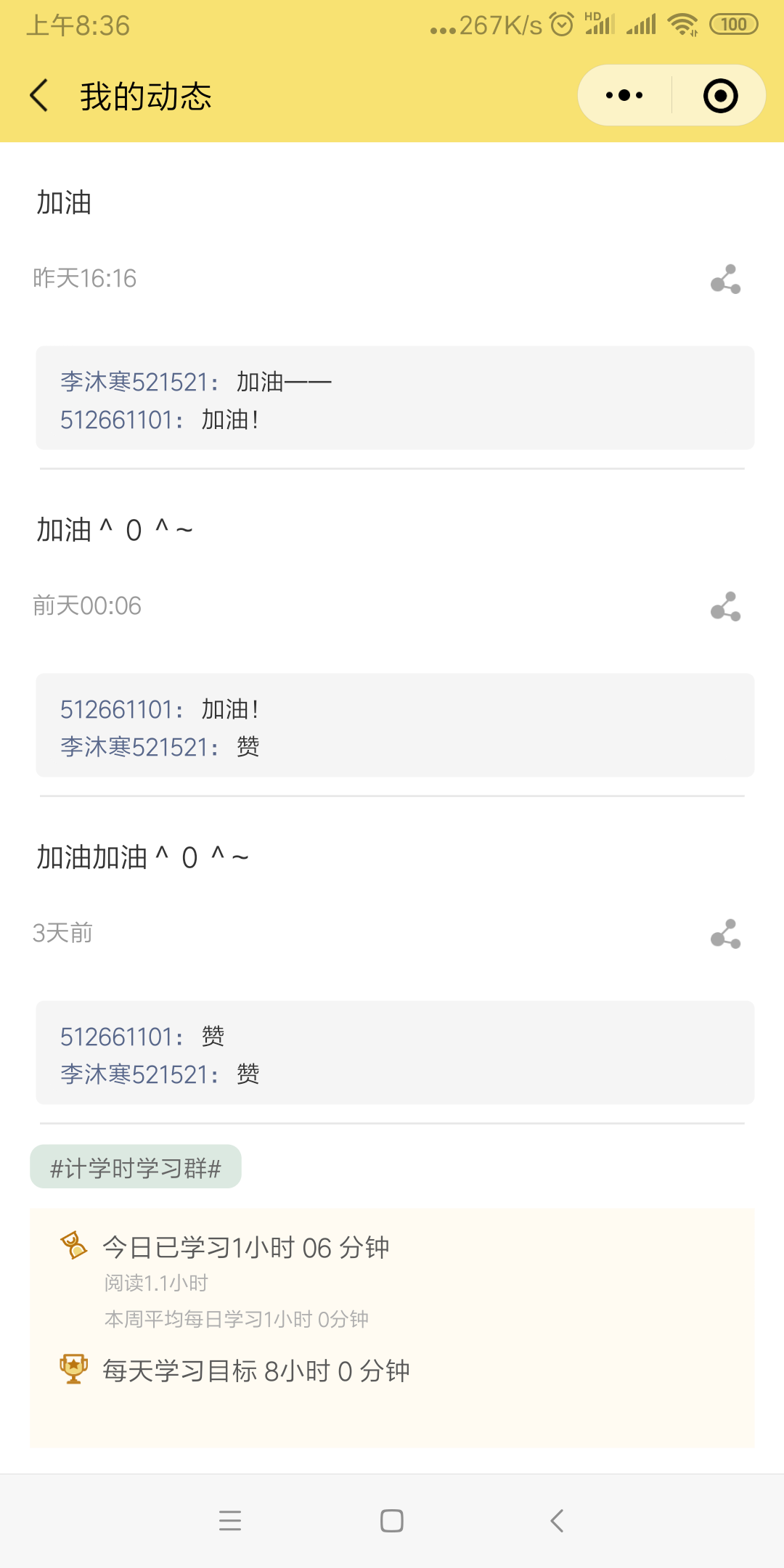
Task: Go back from 我的动态 page
Action: [x=40, y=96]
